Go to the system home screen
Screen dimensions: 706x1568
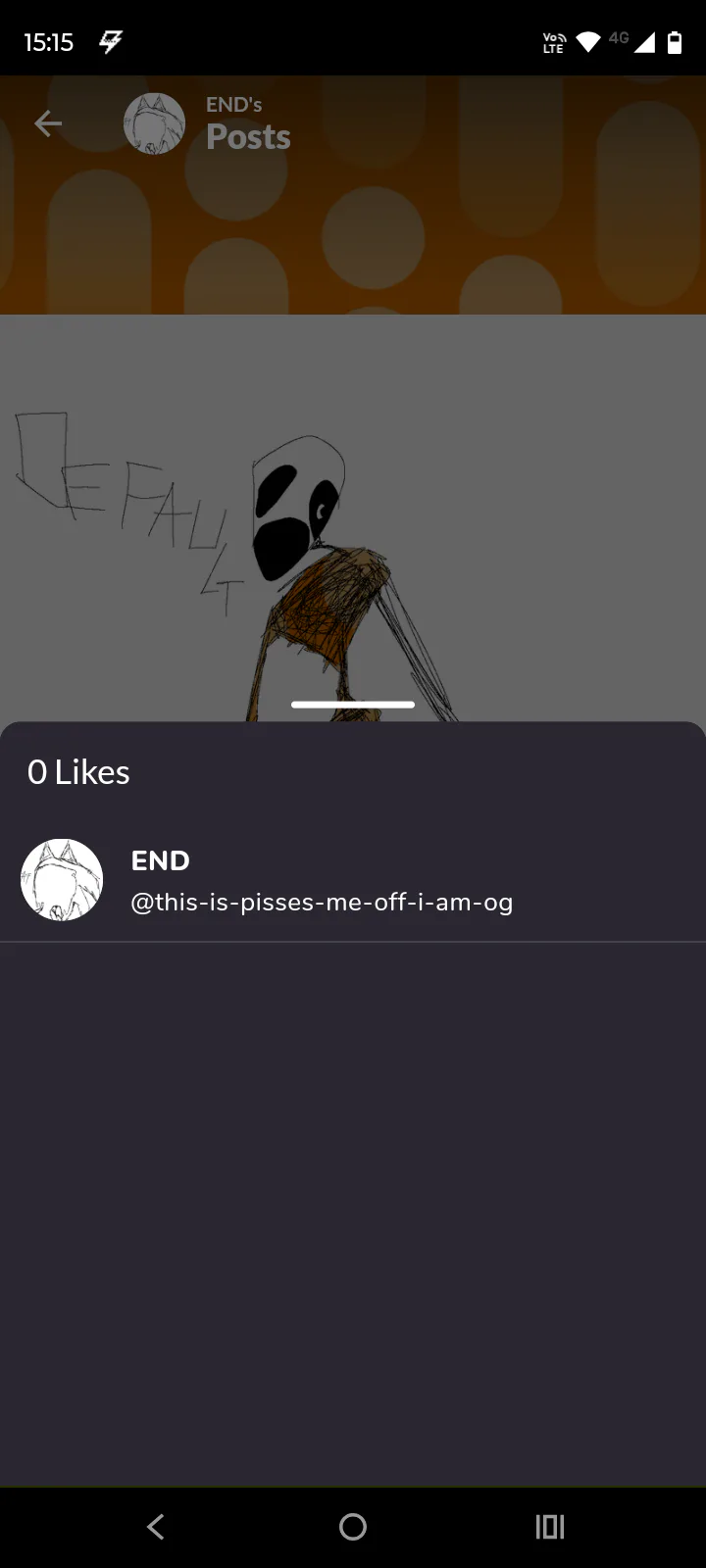353,1526
